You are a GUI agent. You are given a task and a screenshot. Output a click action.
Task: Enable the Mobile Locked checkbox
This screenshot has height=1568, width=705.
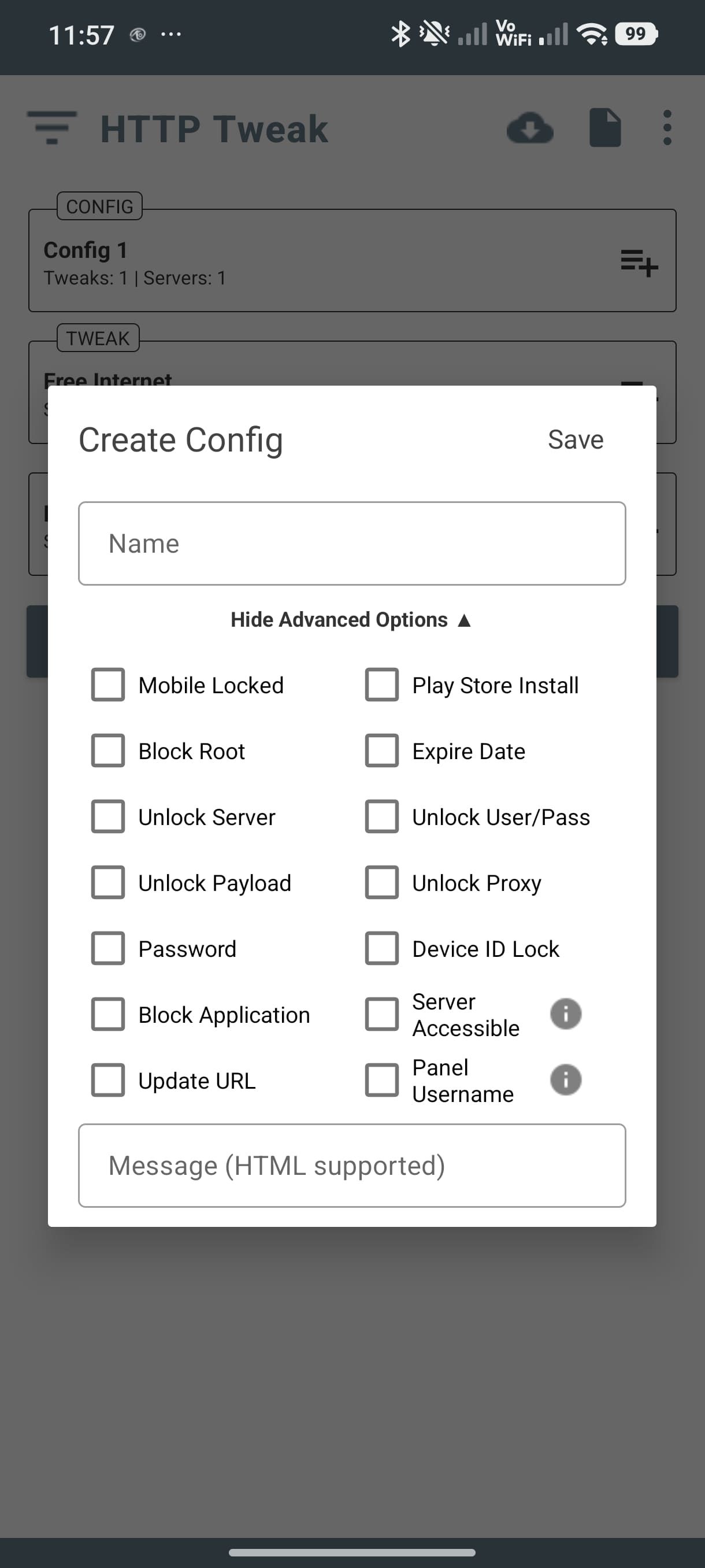[107, 684]
